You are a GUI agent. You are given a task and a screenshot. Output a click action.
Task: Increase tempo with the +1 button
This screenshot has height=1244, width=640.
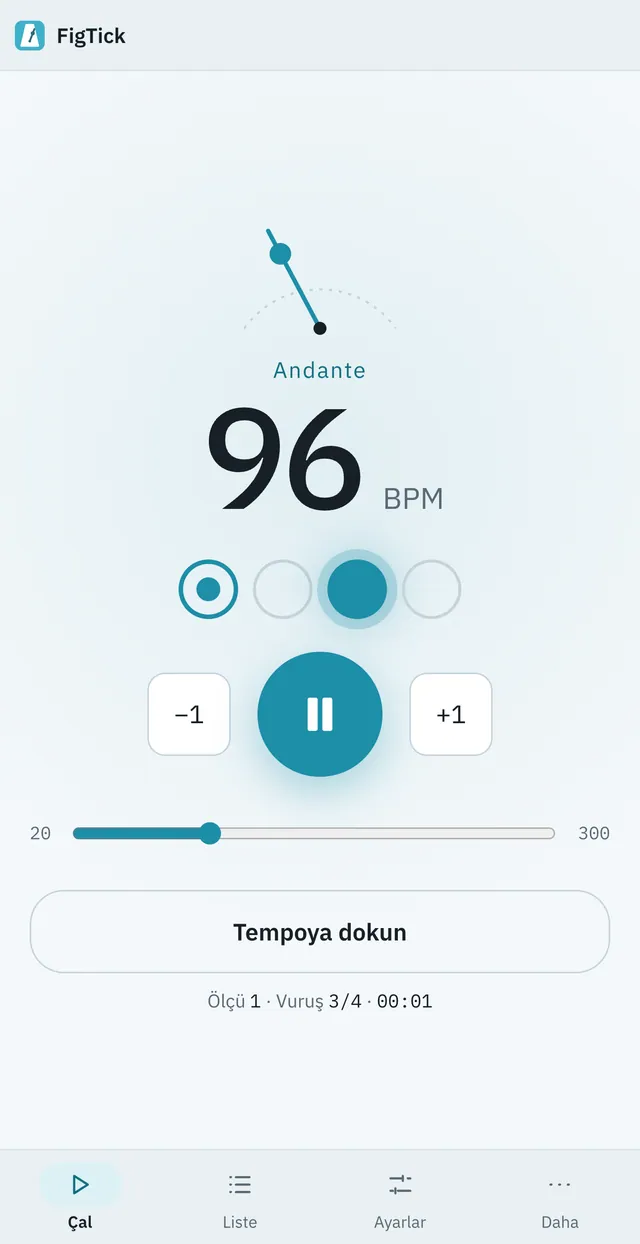point(451,714)
